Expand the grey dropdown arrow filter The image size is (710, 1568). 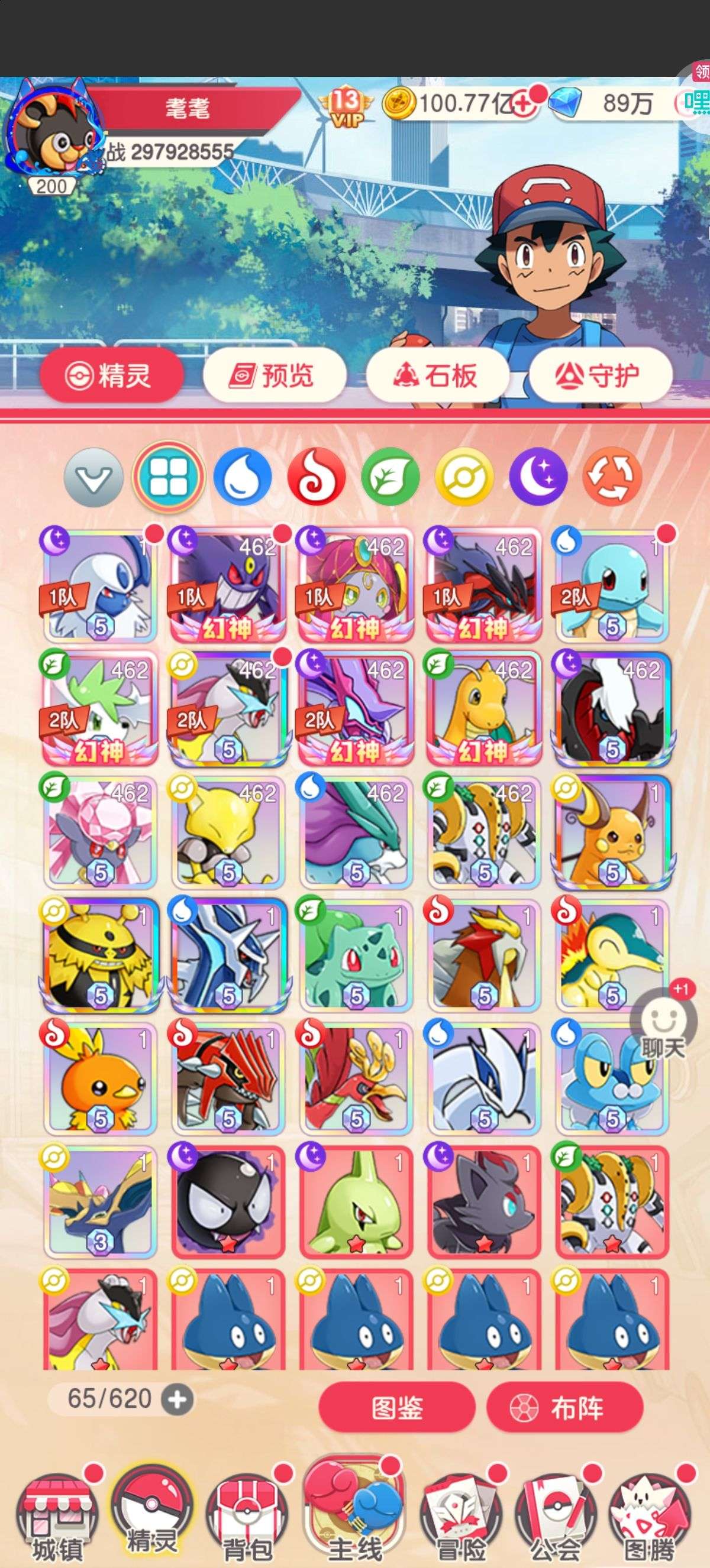coord(93,477)
